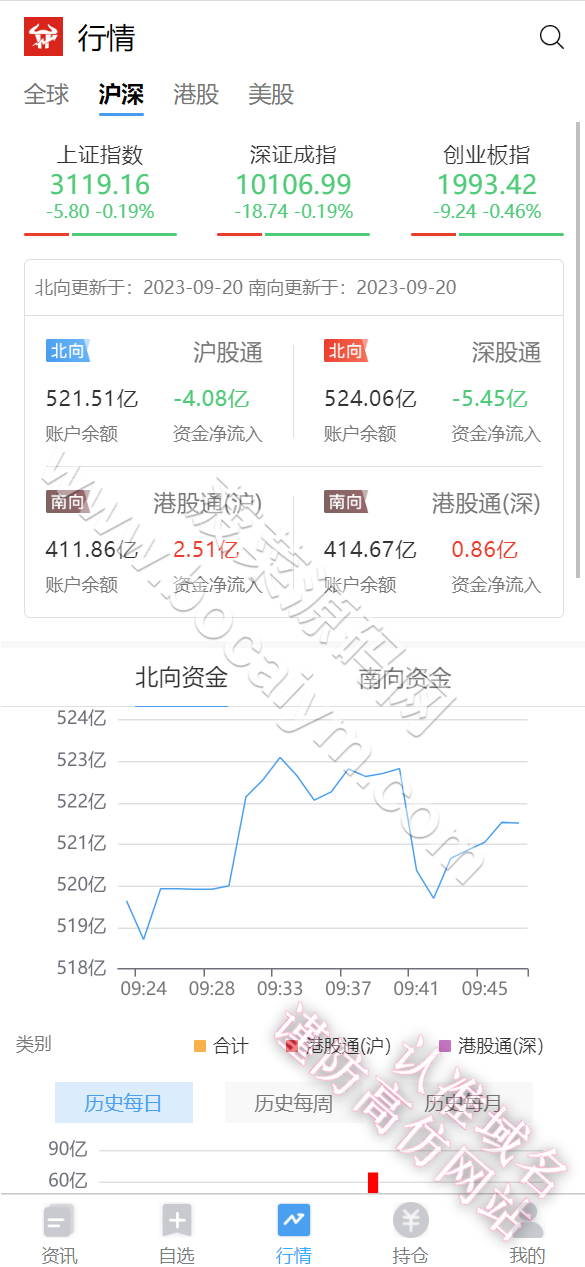Toggle the 港股通(沪) legend series
The width and height of the screenshot is (585, 1267).
click(x=338, y=1046)
